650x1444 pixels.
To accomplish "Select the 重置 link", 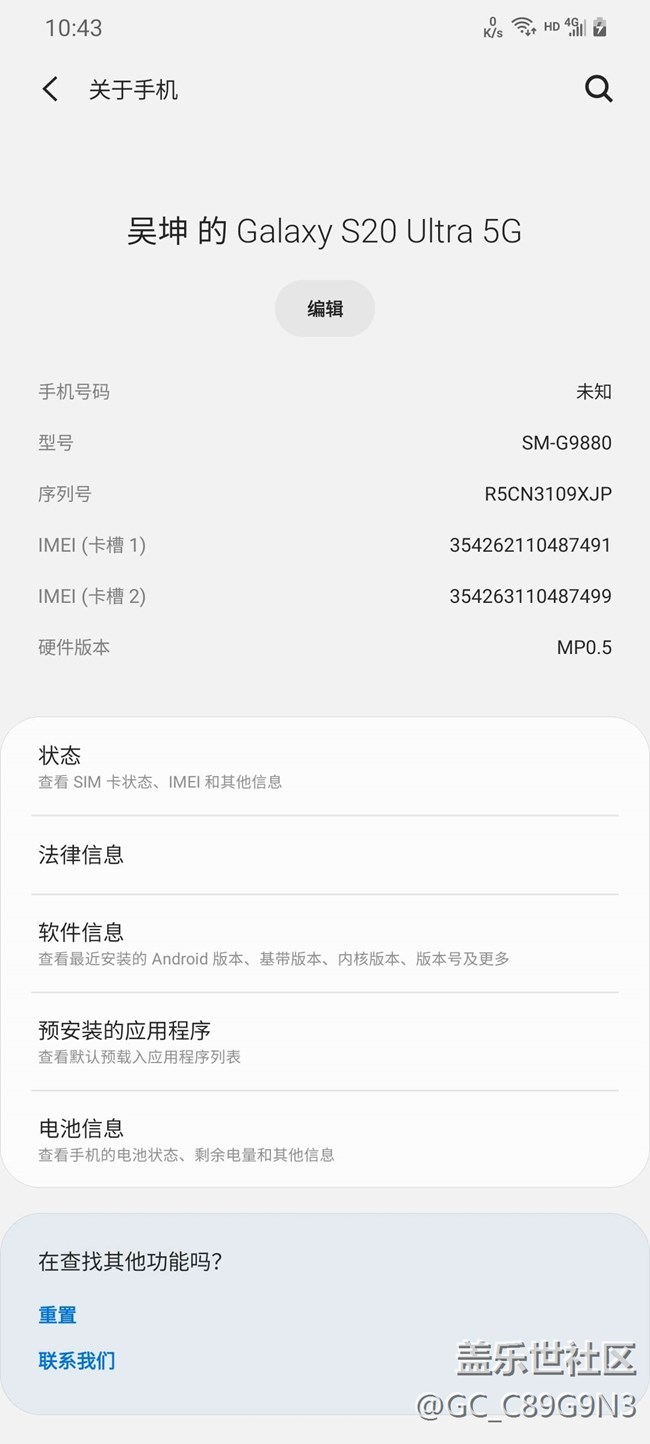I will [x=57, y=1315].
